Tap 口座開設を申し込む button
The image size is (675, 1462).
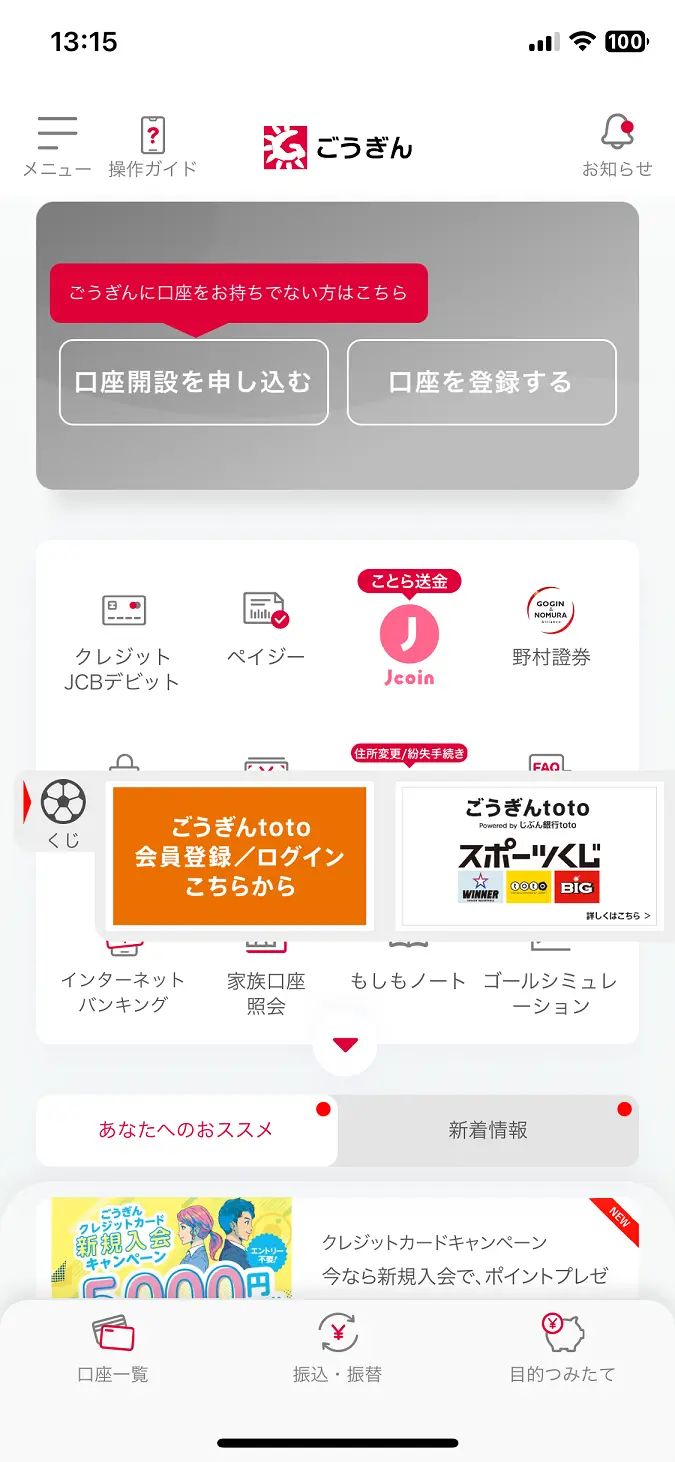pos(194,382)
